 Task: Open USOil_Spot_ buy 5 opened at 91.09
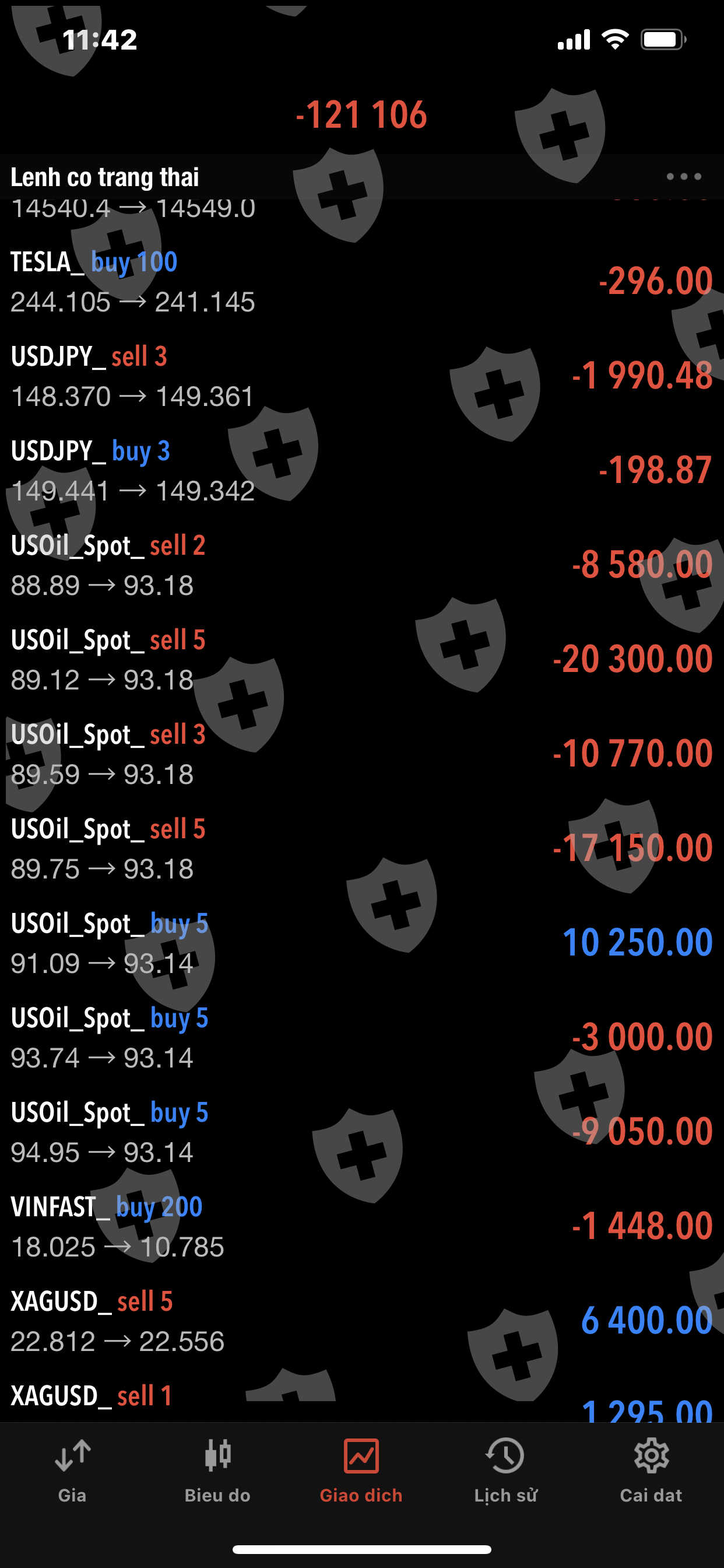362,942
